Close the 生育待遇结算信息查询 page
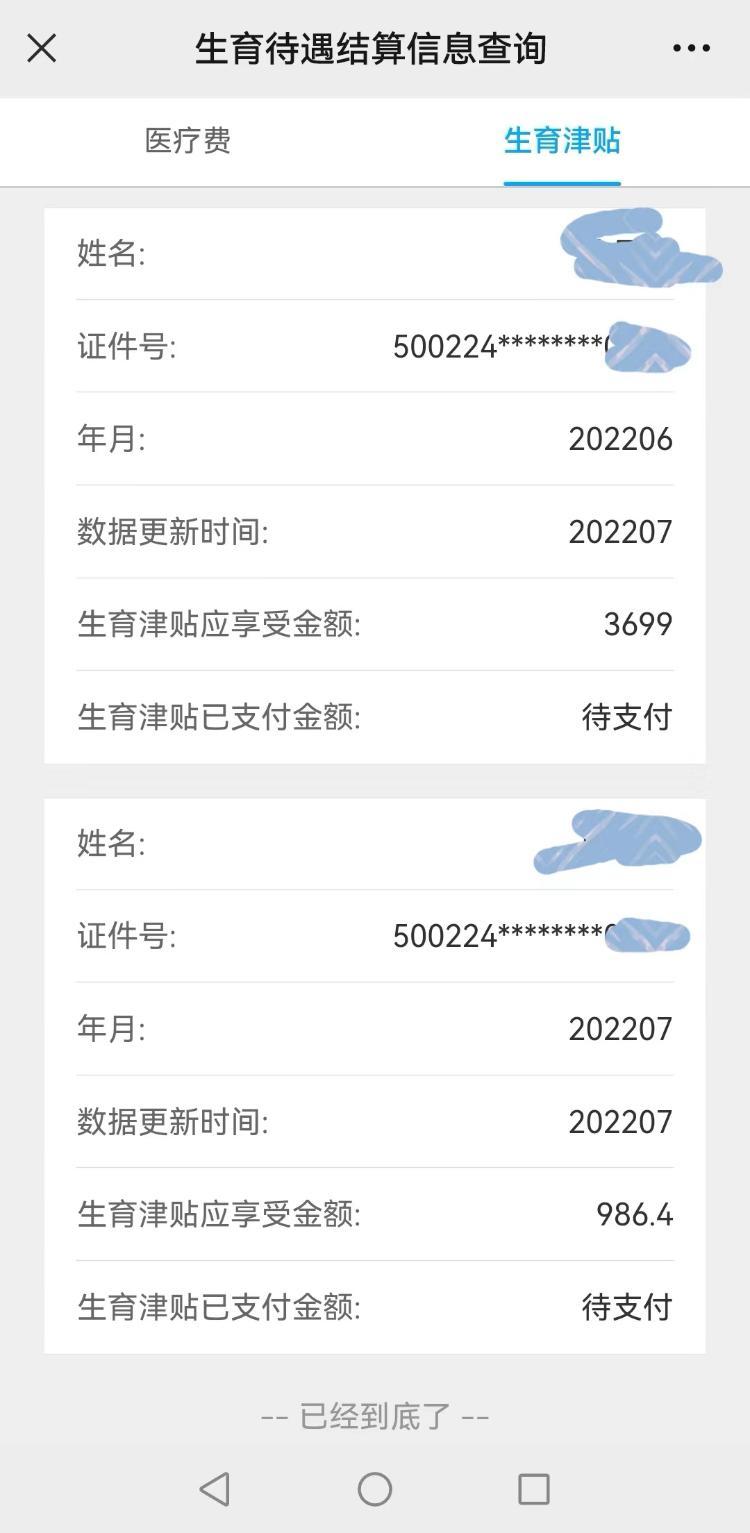This screenshot has width=750, height=1533. (41, 48)
